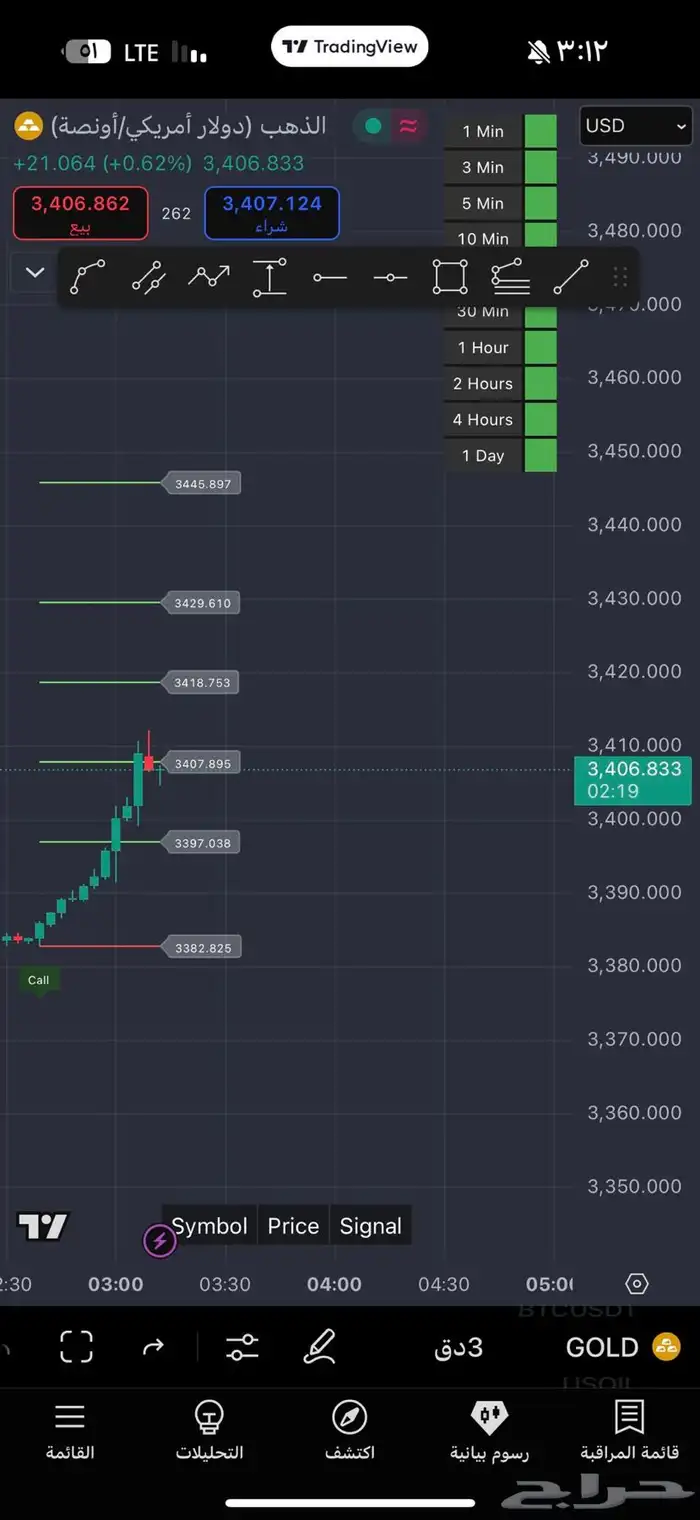The width and height of the screenshot is (700, 1520).
Task: Open the USD currency dropdown
Action: (636, 126)
